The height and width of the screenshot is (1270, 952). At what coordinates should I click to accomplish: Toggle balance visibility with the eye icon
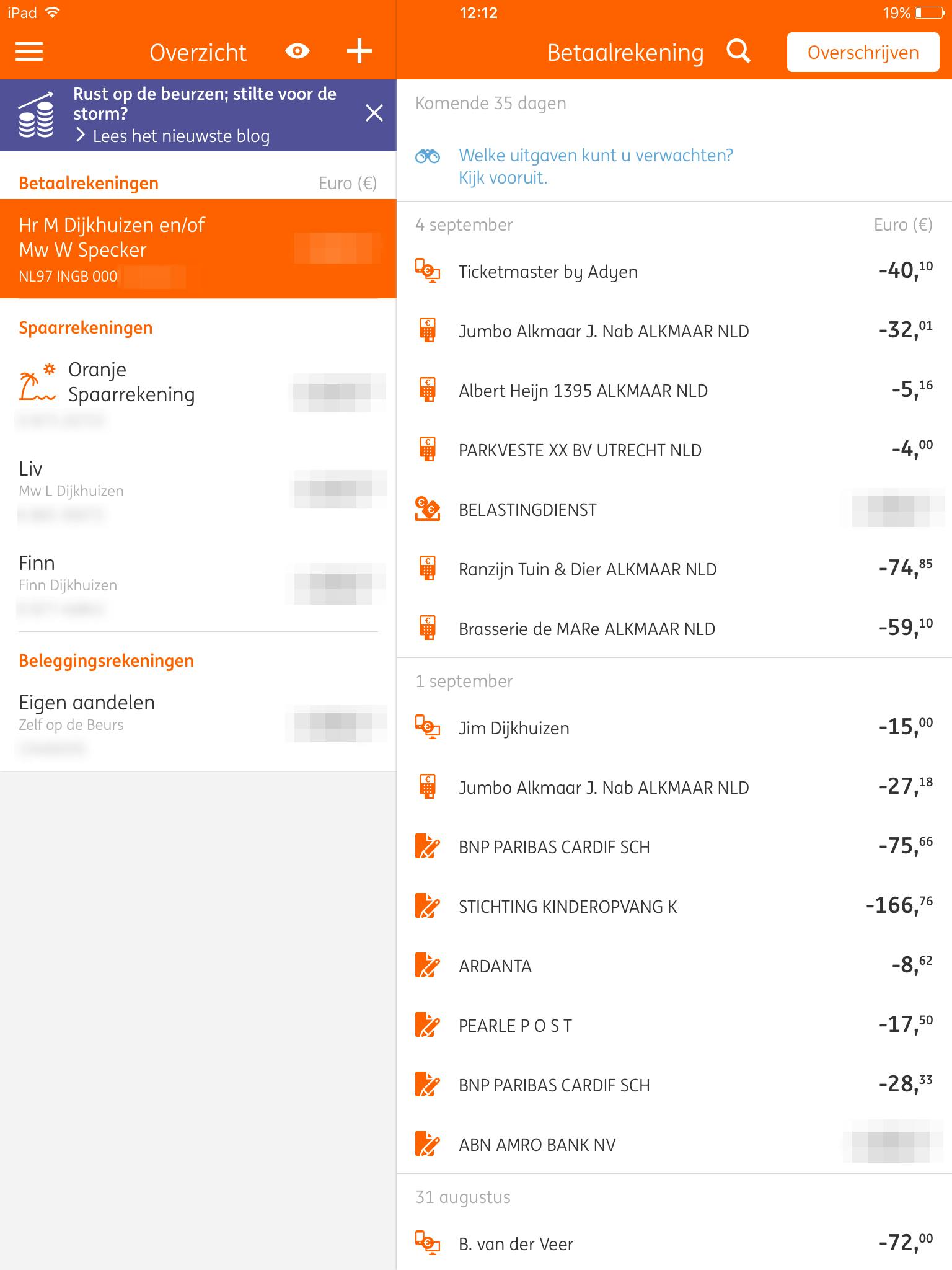pyautogui.click(x=297, y=51)
